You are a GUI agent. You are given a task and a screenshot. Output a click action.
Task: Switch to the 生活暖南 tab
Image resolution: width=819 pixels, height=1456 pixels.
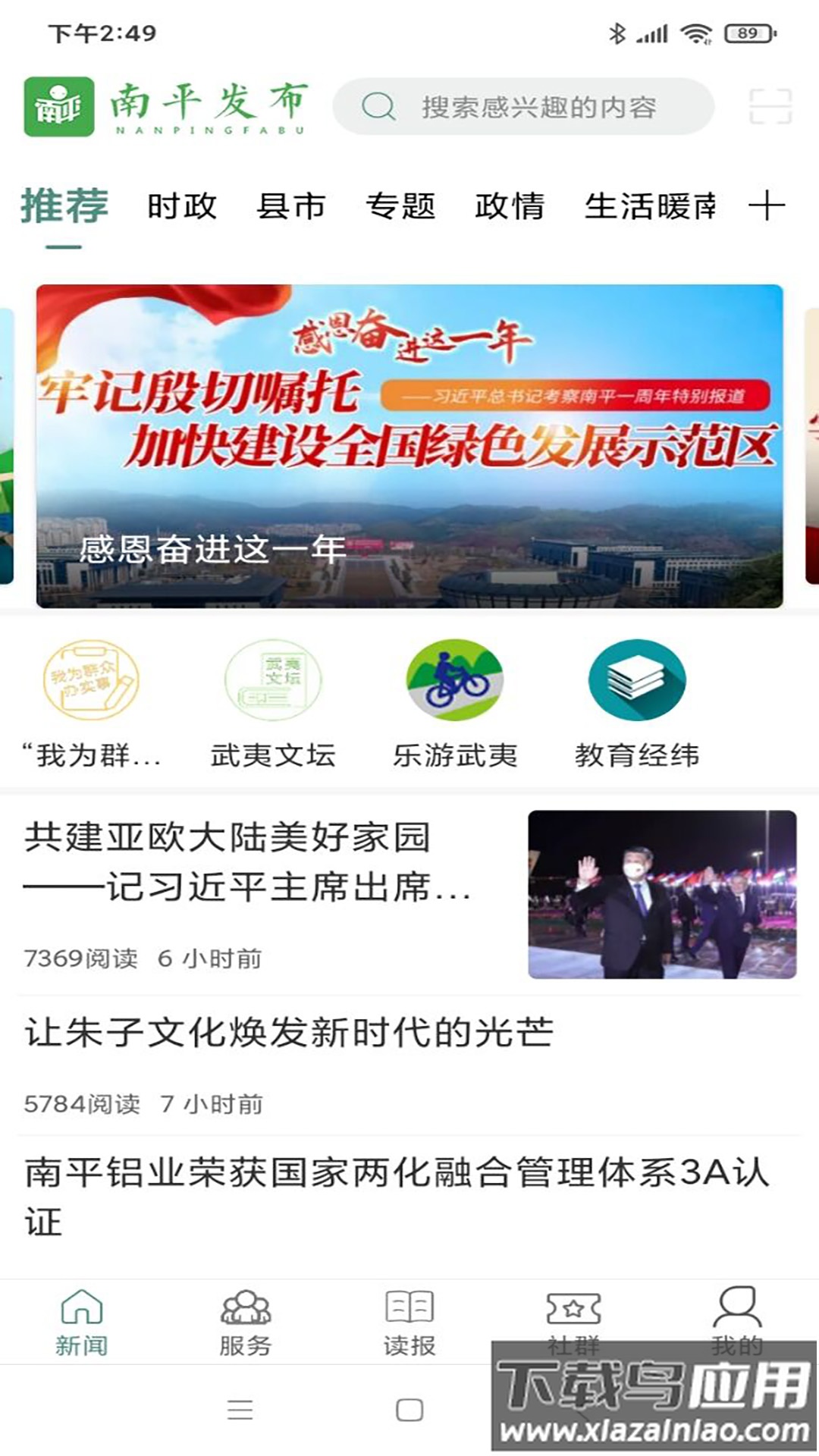coord(649,206)
